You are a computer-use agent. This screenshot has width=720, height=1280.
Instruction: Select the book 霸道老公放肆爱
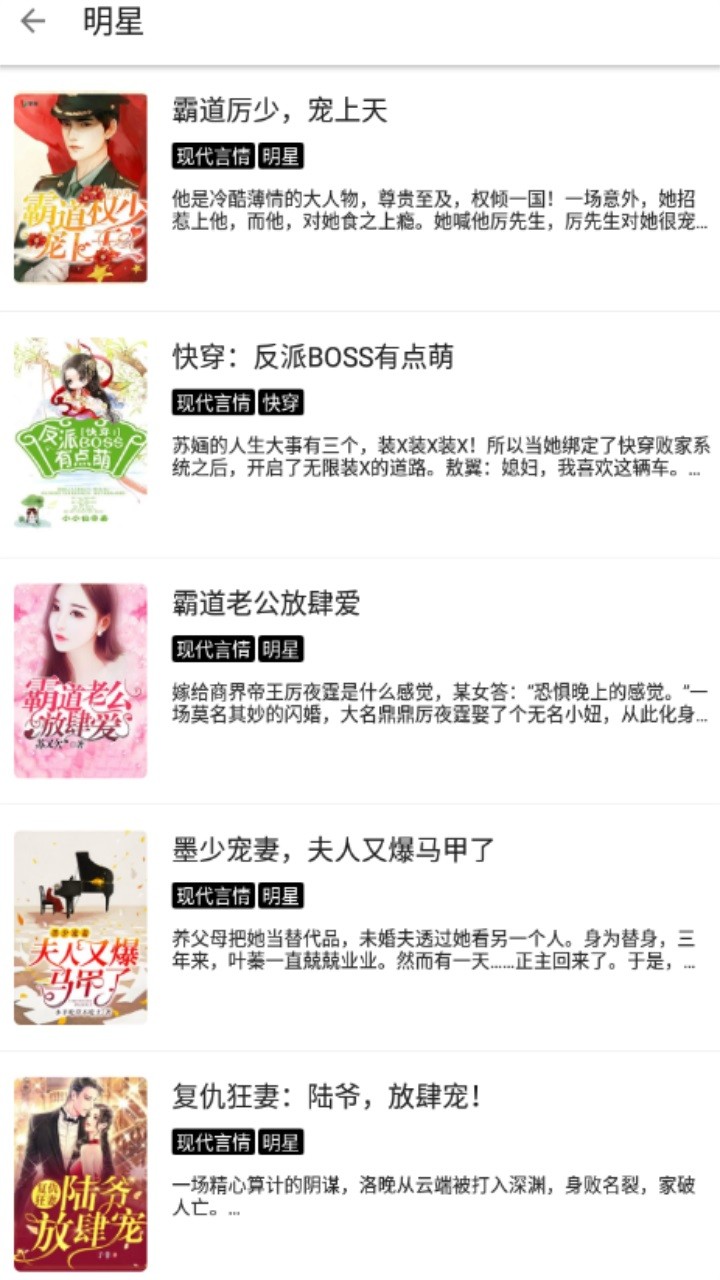266,603
